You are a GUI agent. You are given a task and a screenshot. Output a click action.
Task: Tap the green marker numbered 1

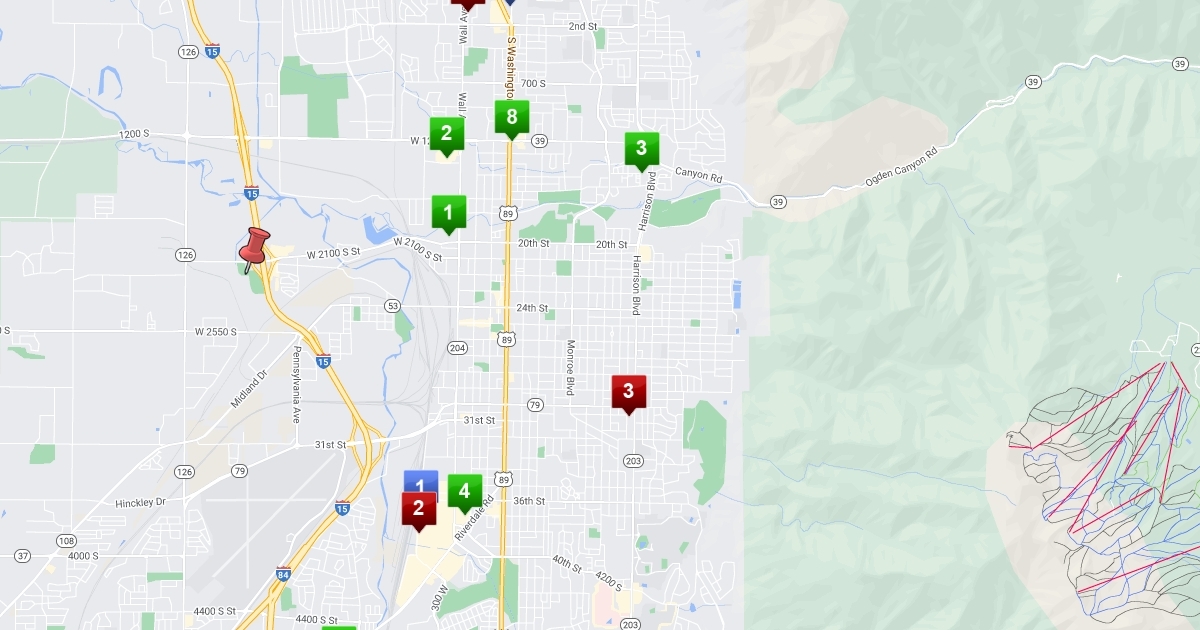tap(447, 211)
